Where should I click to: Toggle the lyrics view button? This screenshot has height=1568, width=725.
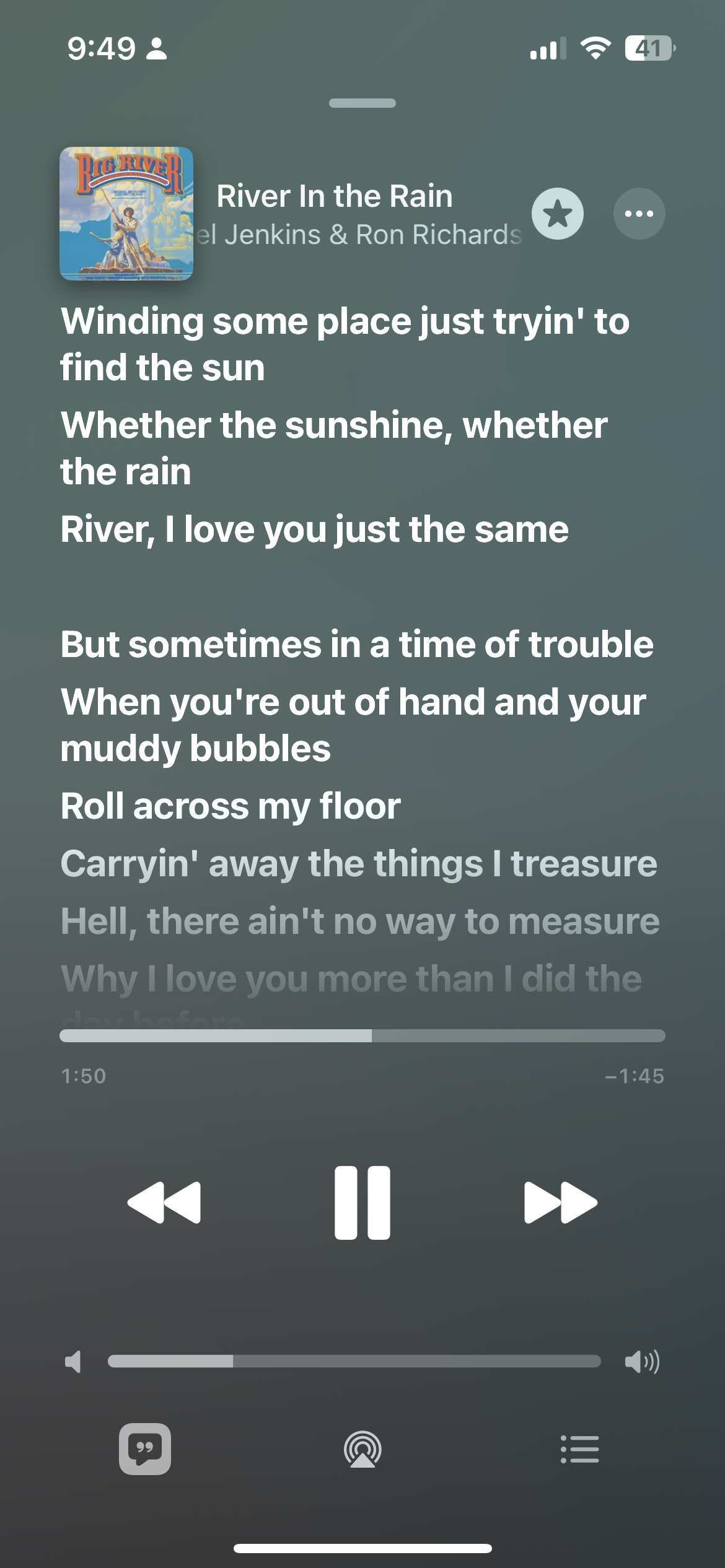click(145, 1449)
